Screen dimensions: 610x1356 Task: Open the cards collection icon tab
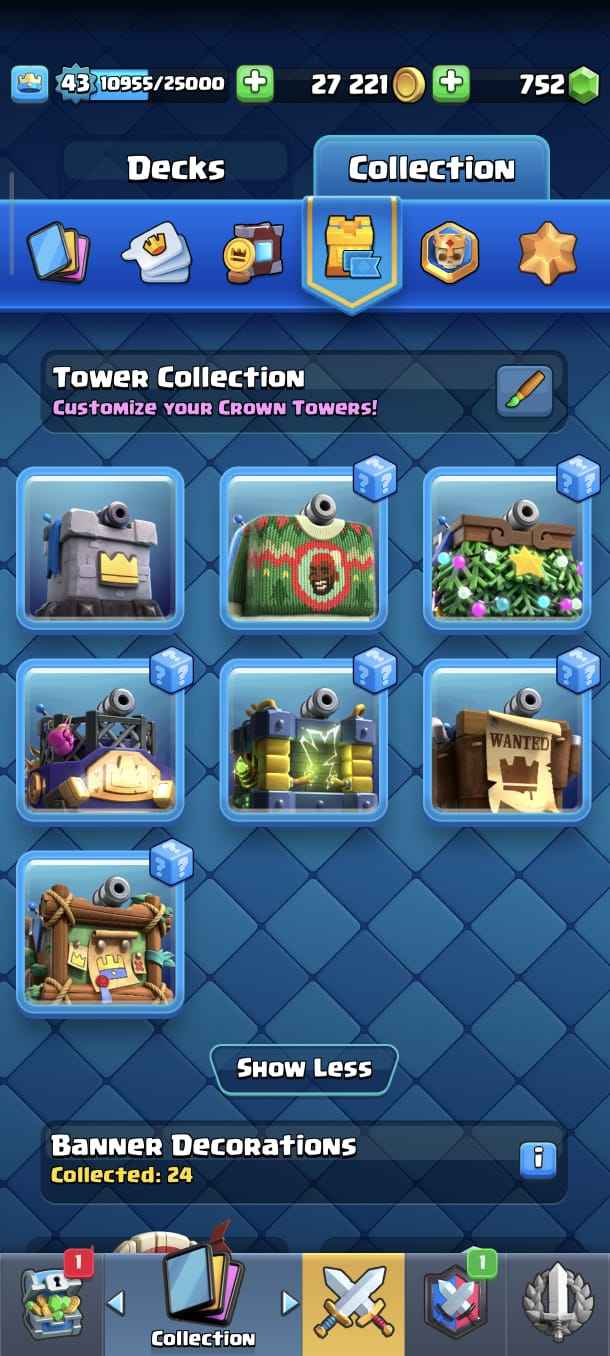click(58, 252)
